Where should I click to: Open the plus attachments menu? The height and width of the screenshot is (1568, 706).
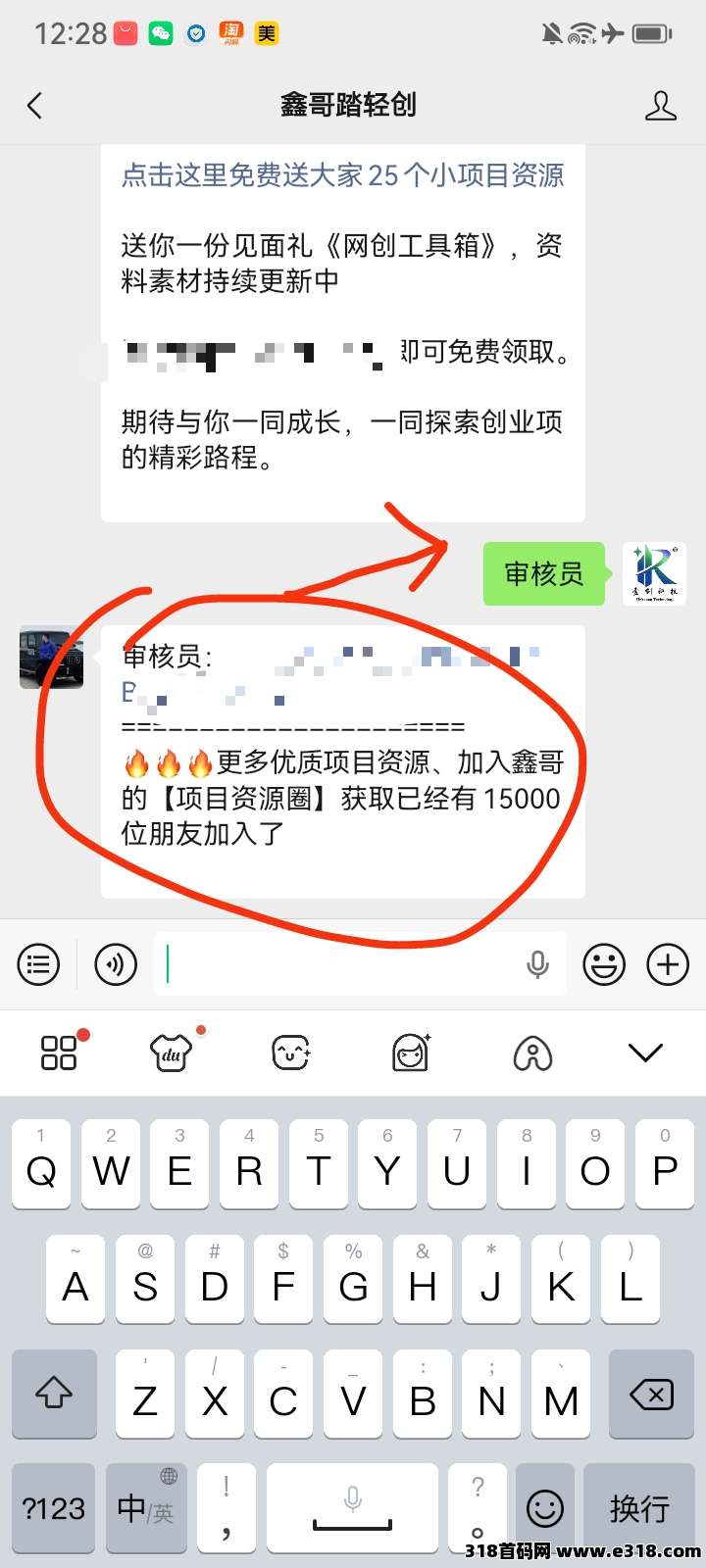coord(668,965)
